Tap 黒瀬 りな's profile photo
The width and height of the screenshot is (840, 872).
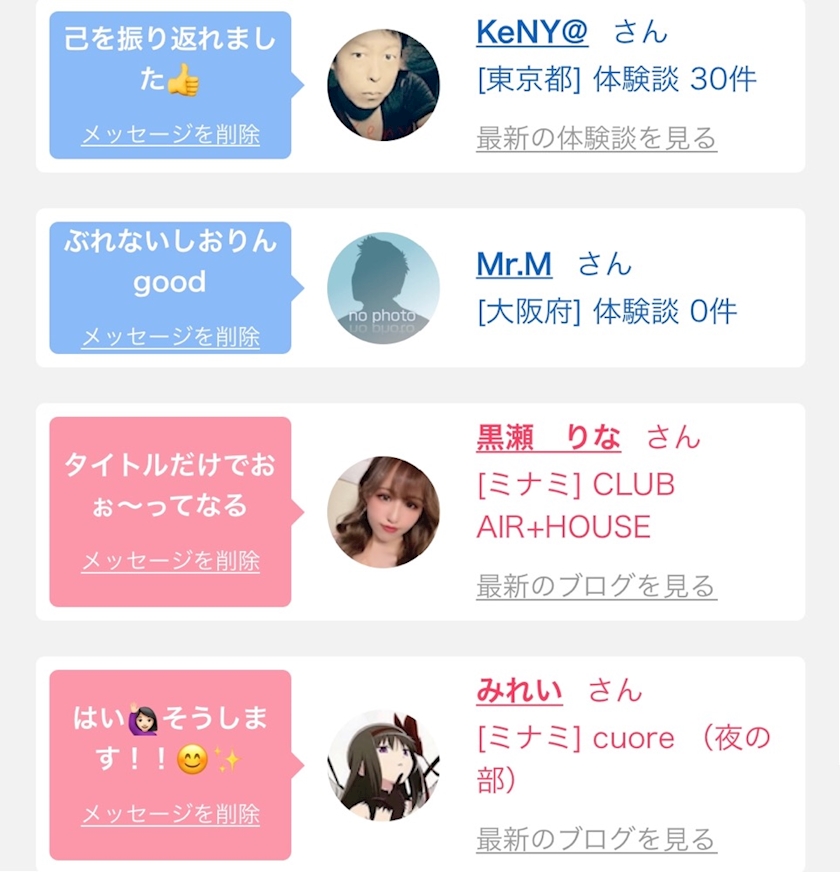[383, 512]
